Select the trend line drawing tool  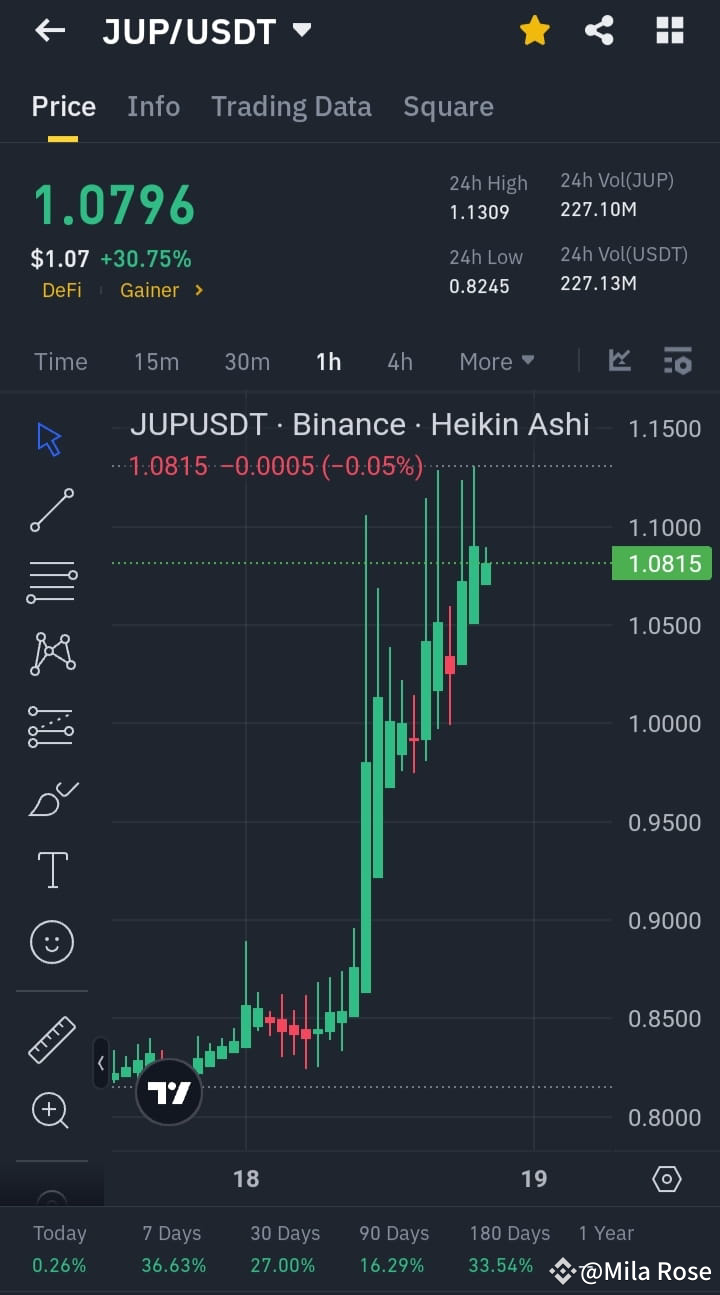point(51,510)
